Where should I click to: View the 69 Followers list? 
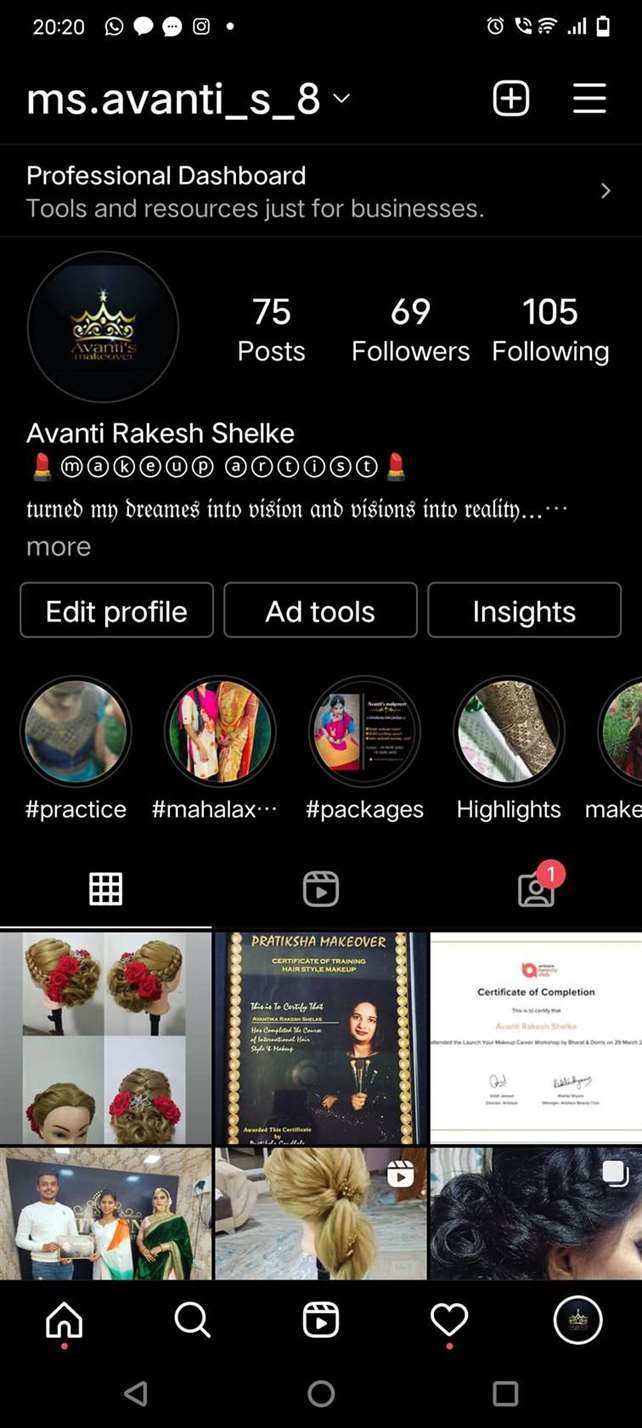click(410, 330)
